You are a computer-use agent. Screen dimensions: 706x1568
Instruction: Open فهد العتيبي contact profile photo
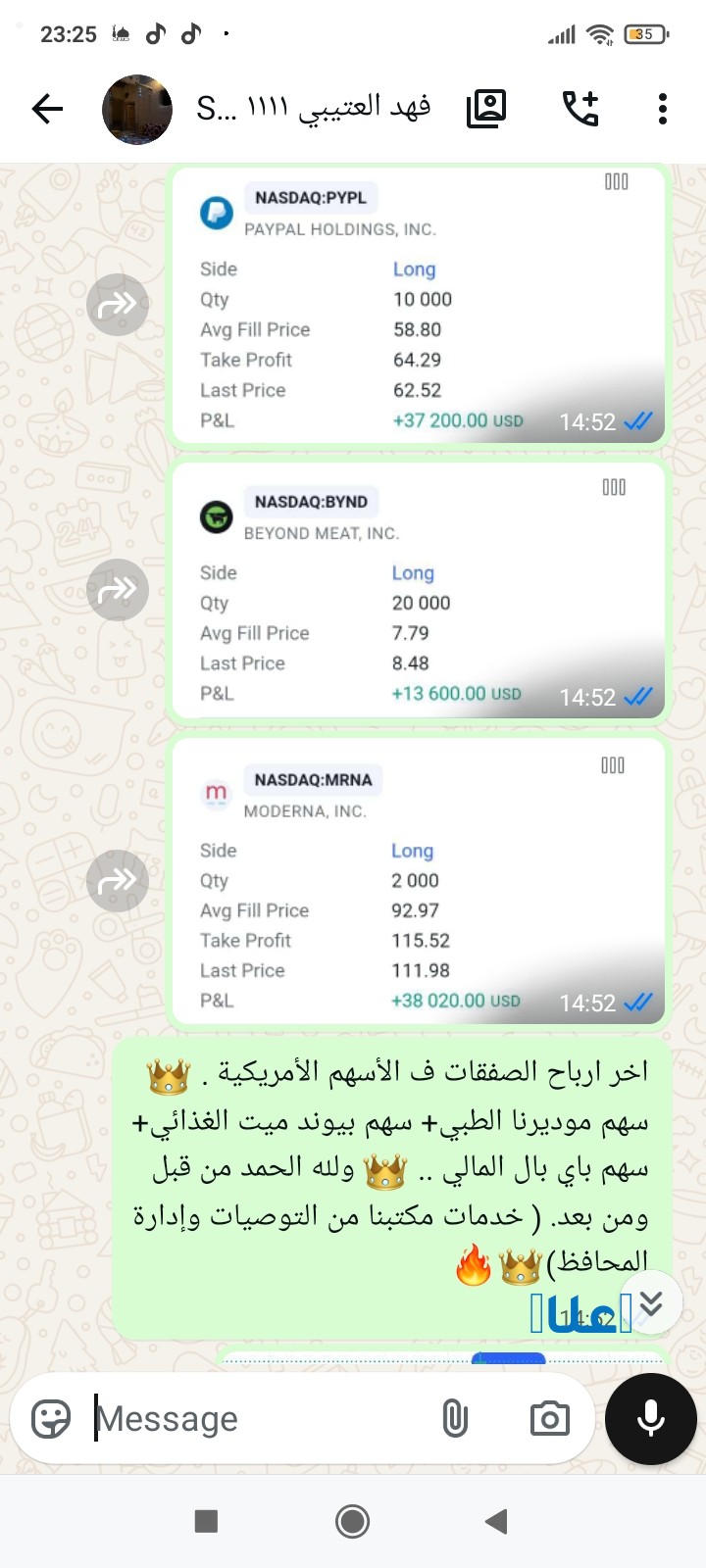click(137, 109)
